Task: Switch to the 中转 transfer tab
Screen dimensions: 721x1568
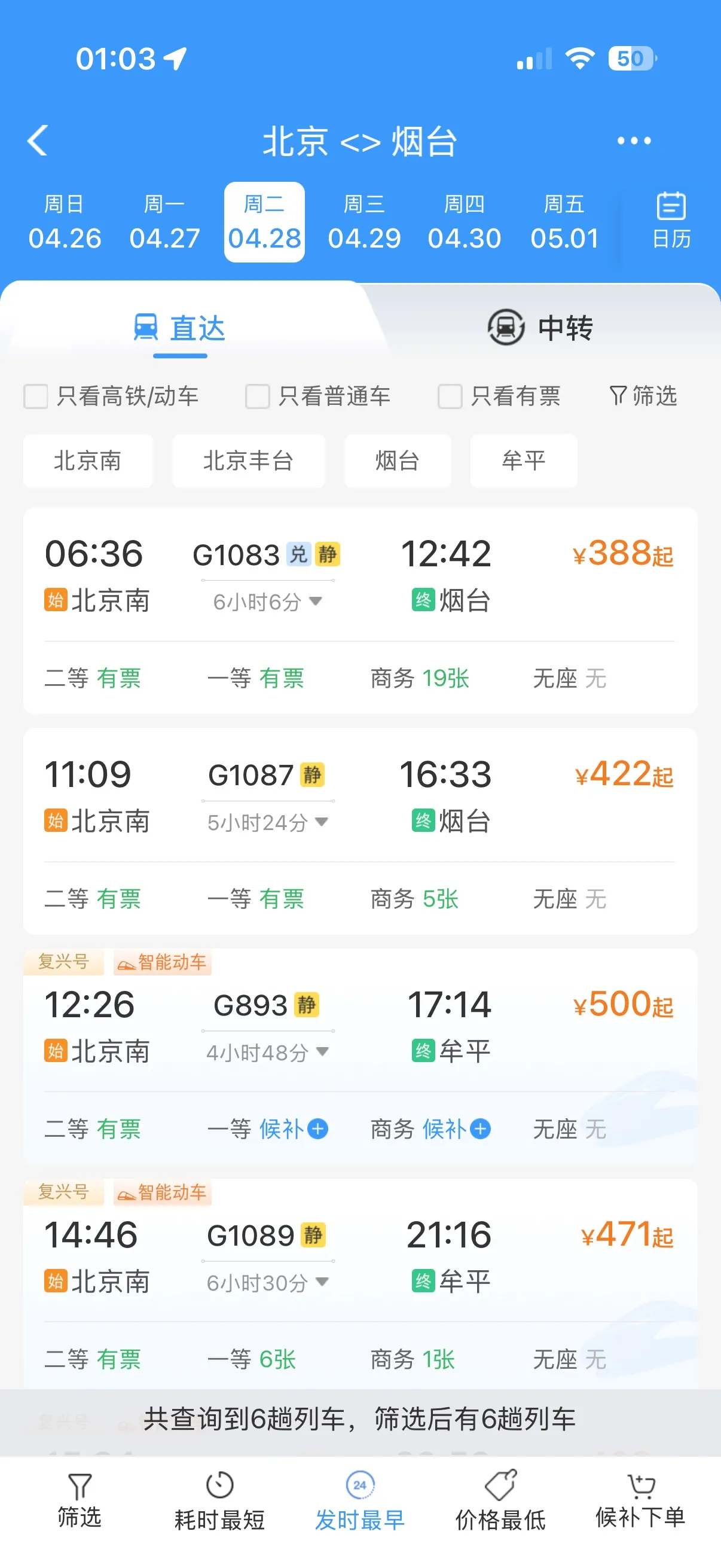Action: [x=540, y=328]
